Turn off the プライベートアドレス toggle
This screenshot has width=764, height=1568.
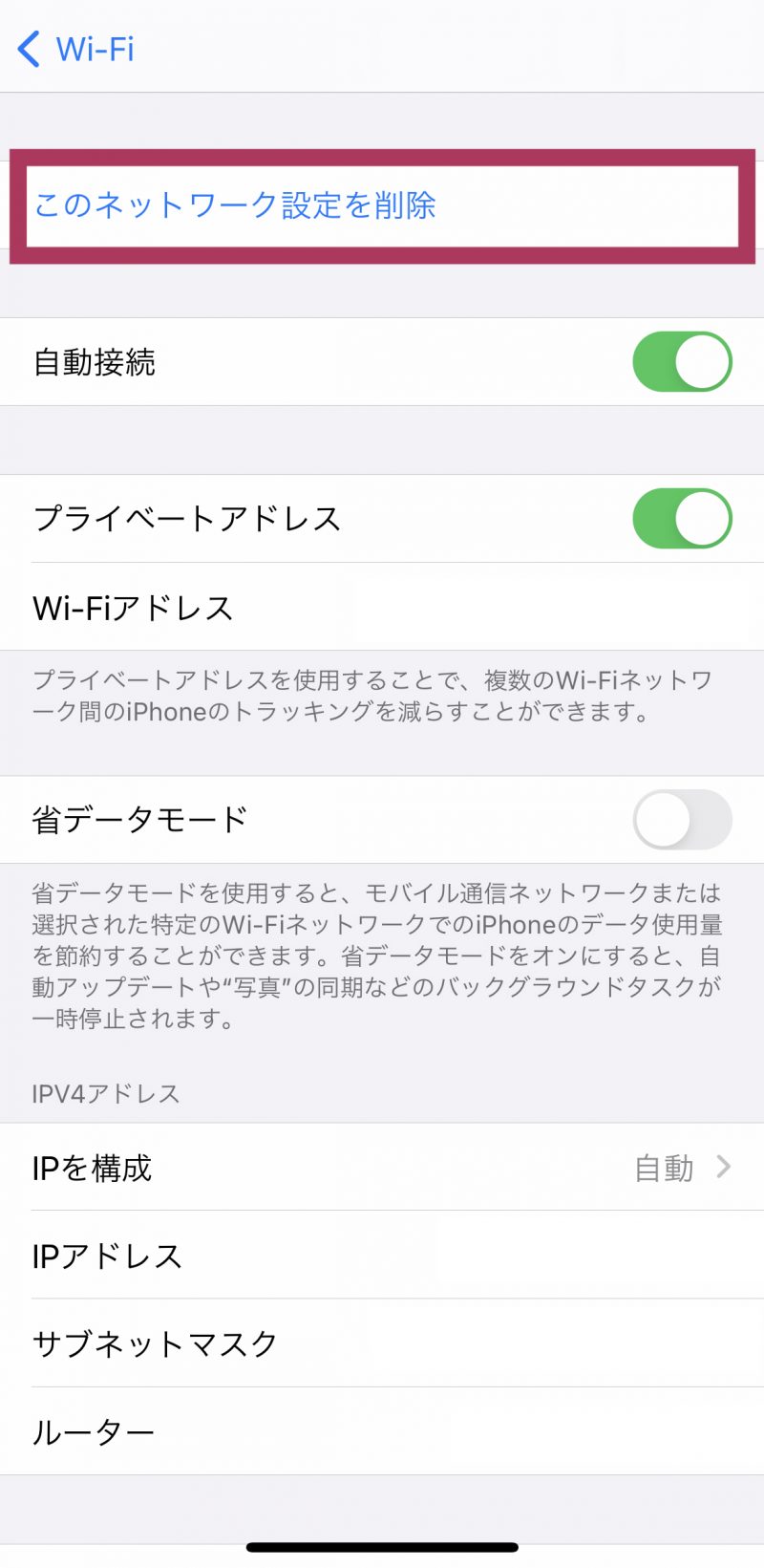click(x=684, y=518)
